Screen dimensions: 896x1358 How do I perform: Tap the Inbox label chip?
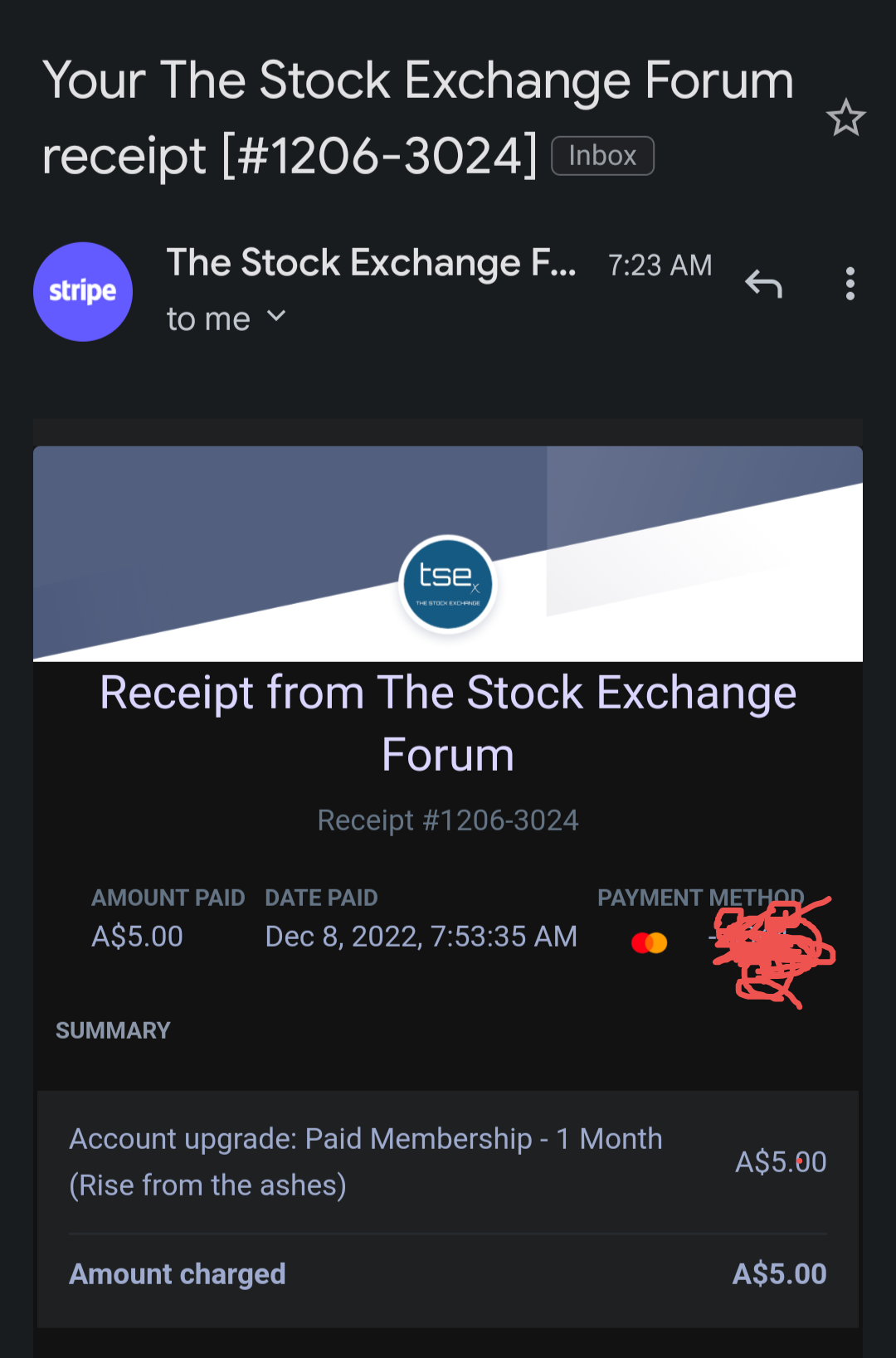point(602,156)
